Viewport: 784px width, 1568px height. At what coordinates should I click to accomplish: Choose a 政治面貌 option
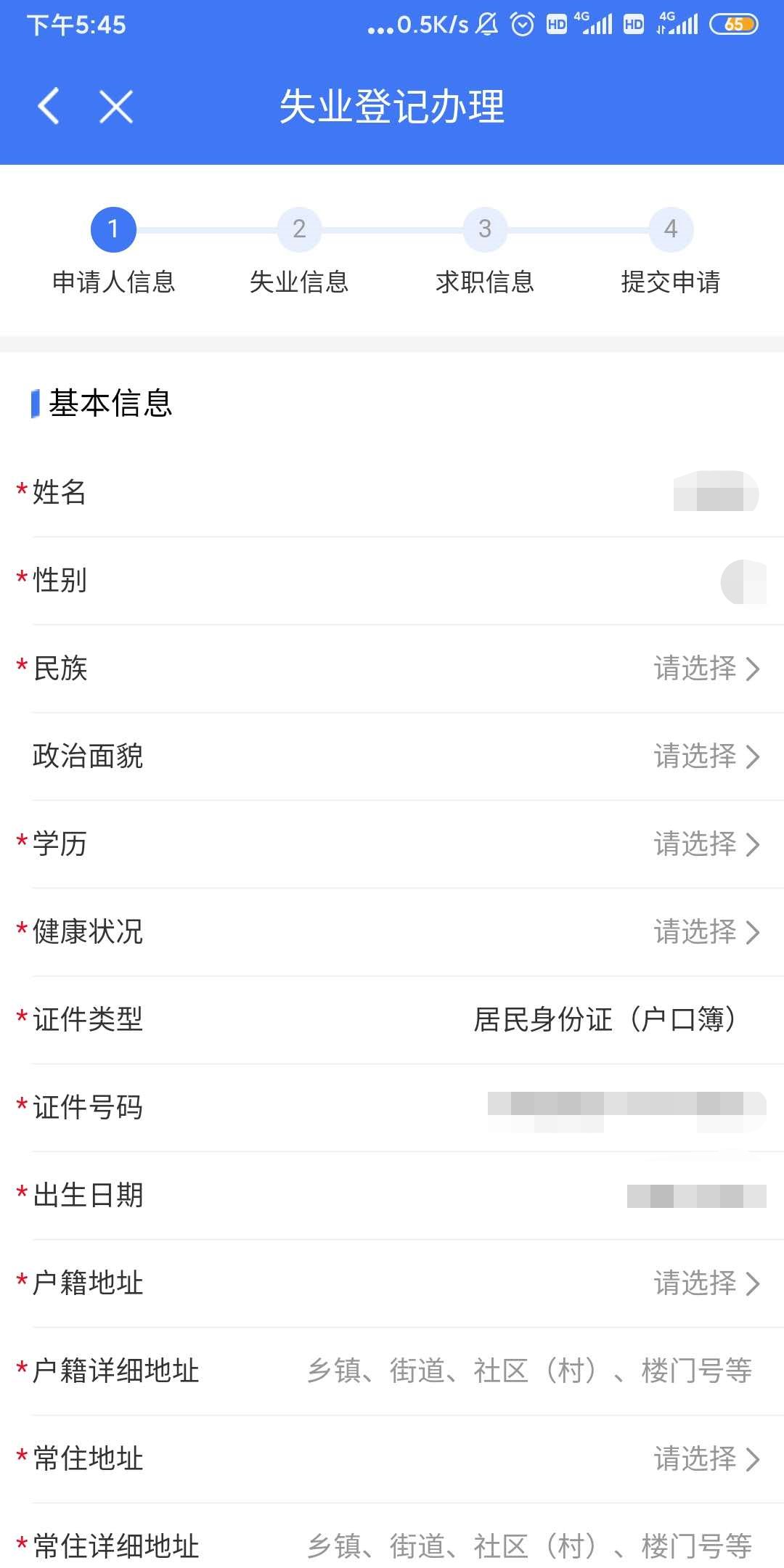[706, 756]
